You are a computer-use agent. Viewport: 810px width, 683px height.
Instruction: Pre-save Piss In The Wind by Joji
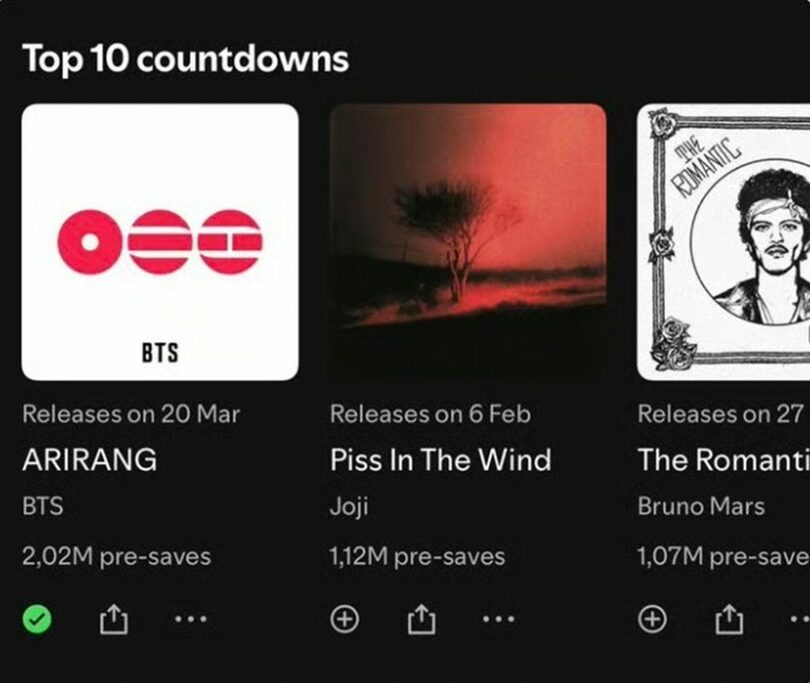point(344,620)
